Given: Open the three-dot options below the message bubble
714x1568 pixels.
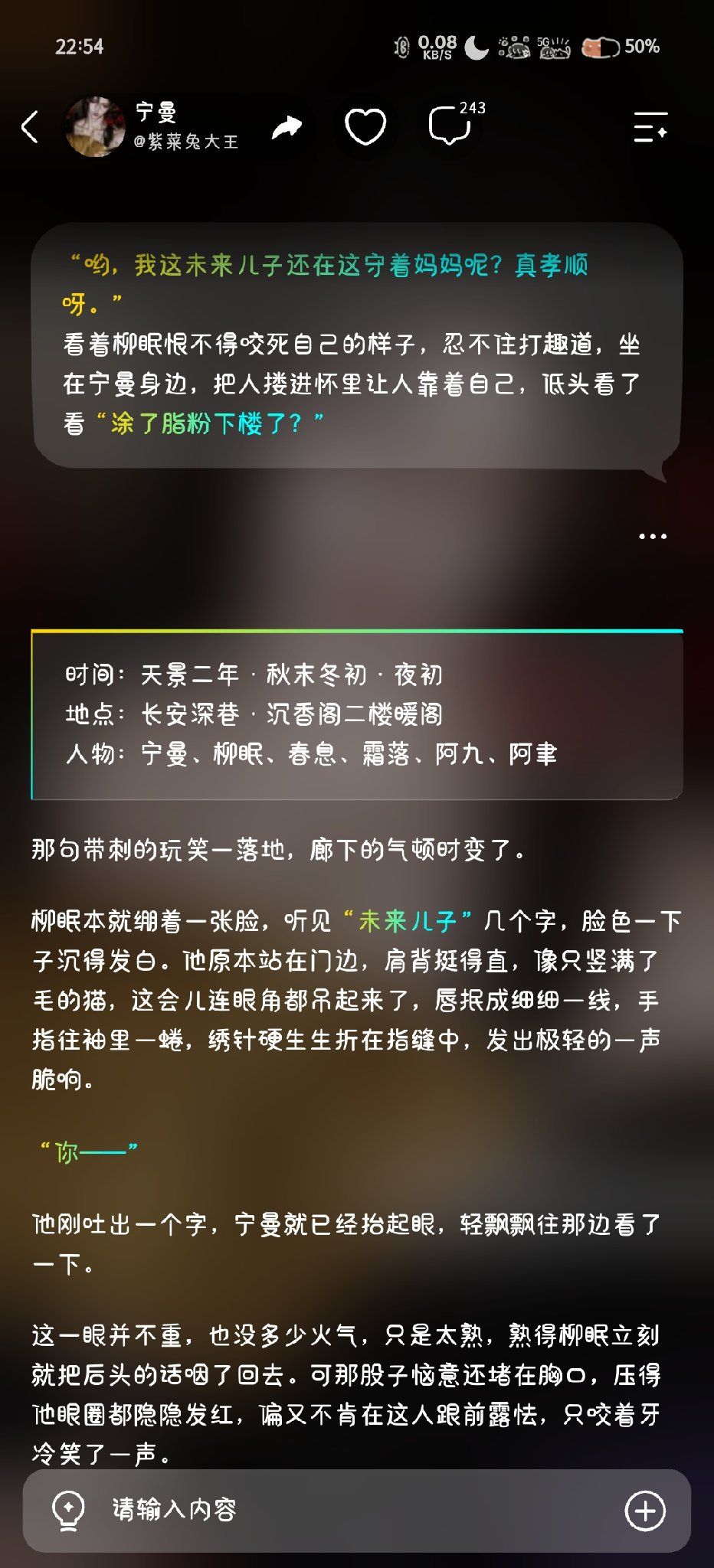Looking at the screenshot, I should click(653, 536).
